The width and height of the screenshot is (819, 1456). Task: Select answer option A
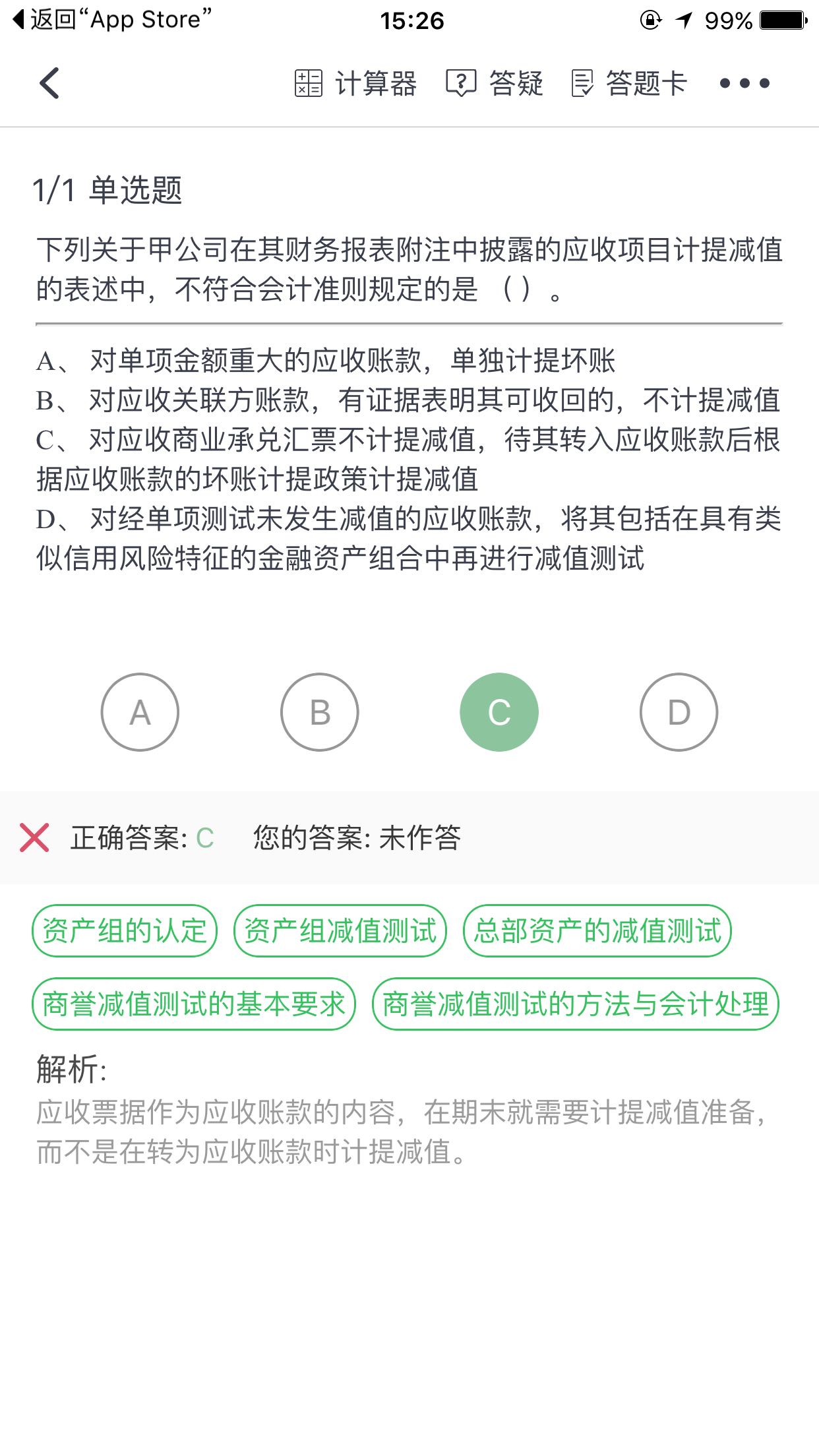(140, 712)
